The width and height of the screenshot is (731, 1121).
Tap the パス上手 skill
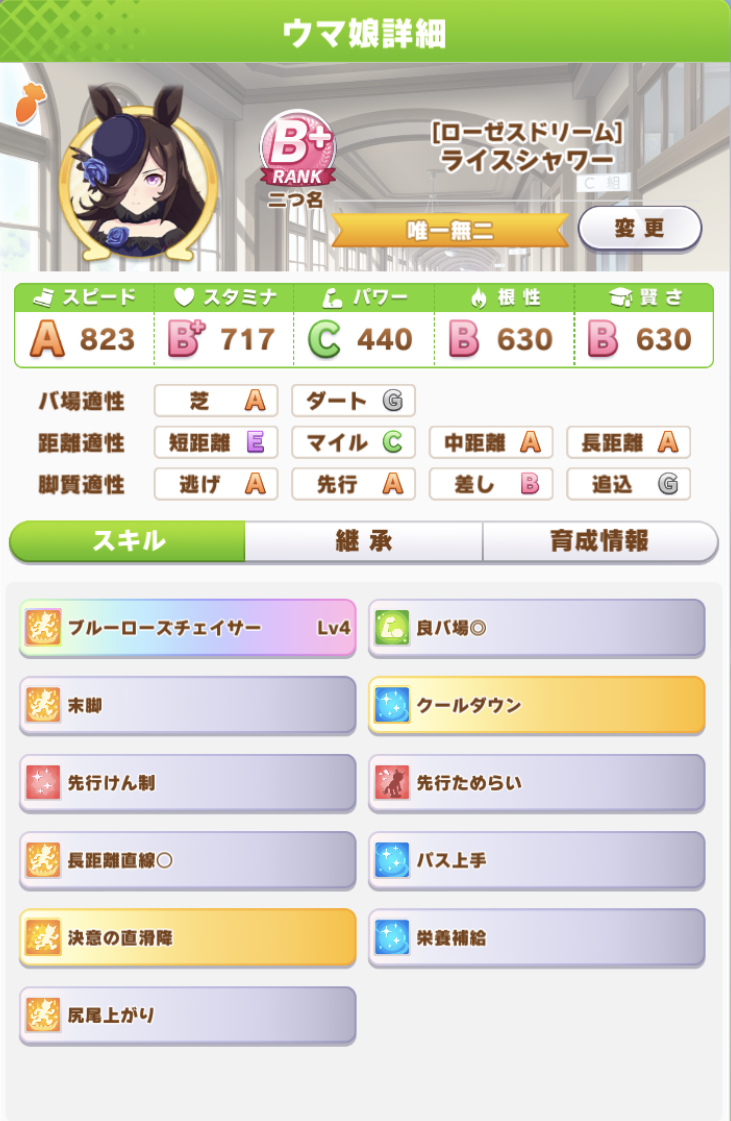tap(536, 860)
